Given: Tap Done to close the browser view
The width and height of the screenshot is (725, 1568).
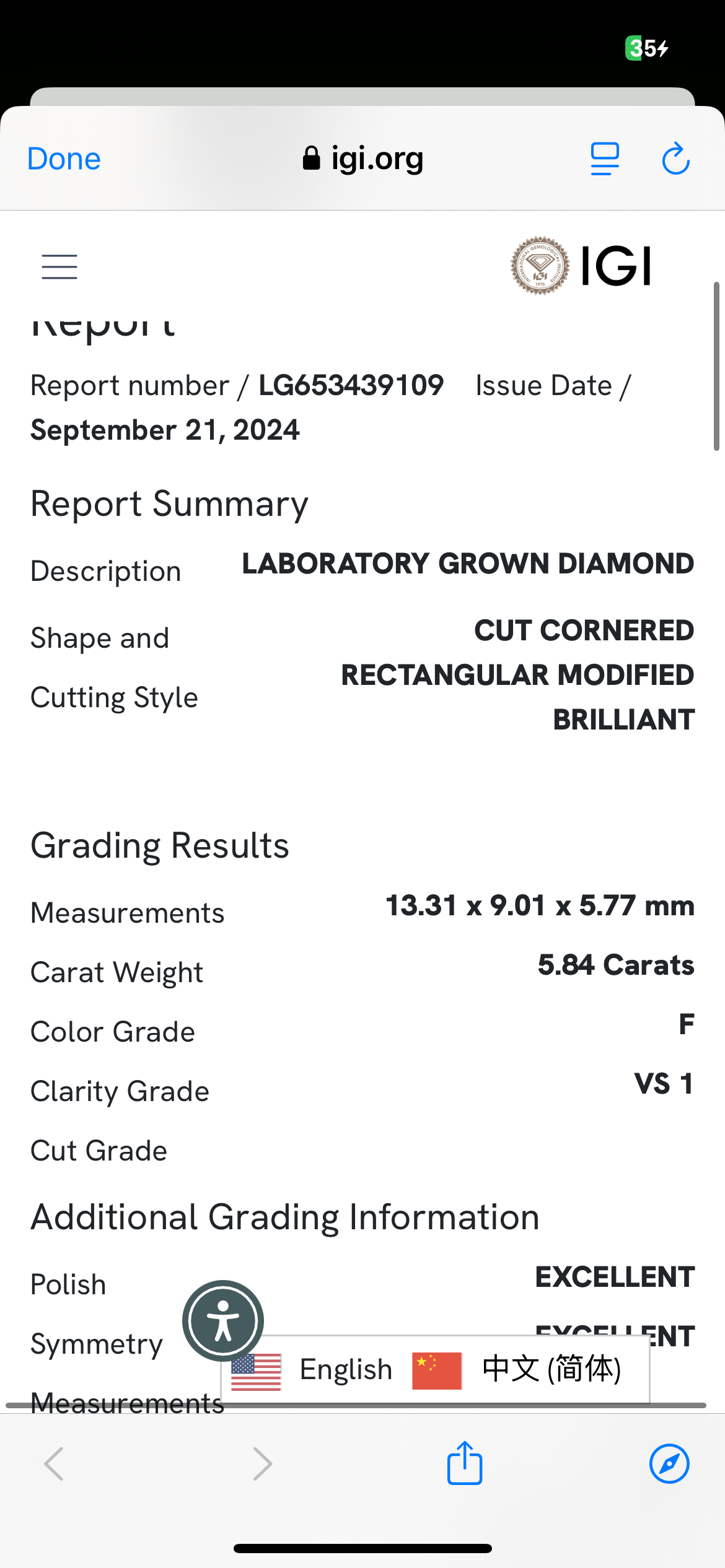Looking at the screenshot, I should tap(64, 159).
